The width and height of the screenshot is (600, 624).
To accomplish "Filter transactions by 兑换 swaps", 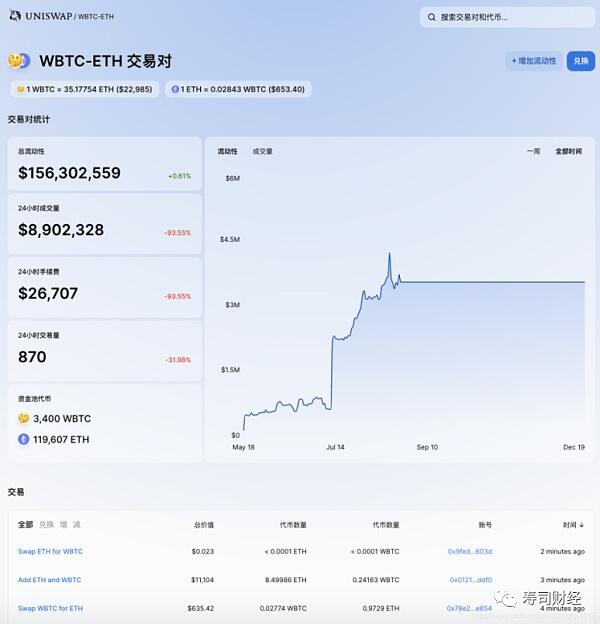I will [x=46, y=524].
